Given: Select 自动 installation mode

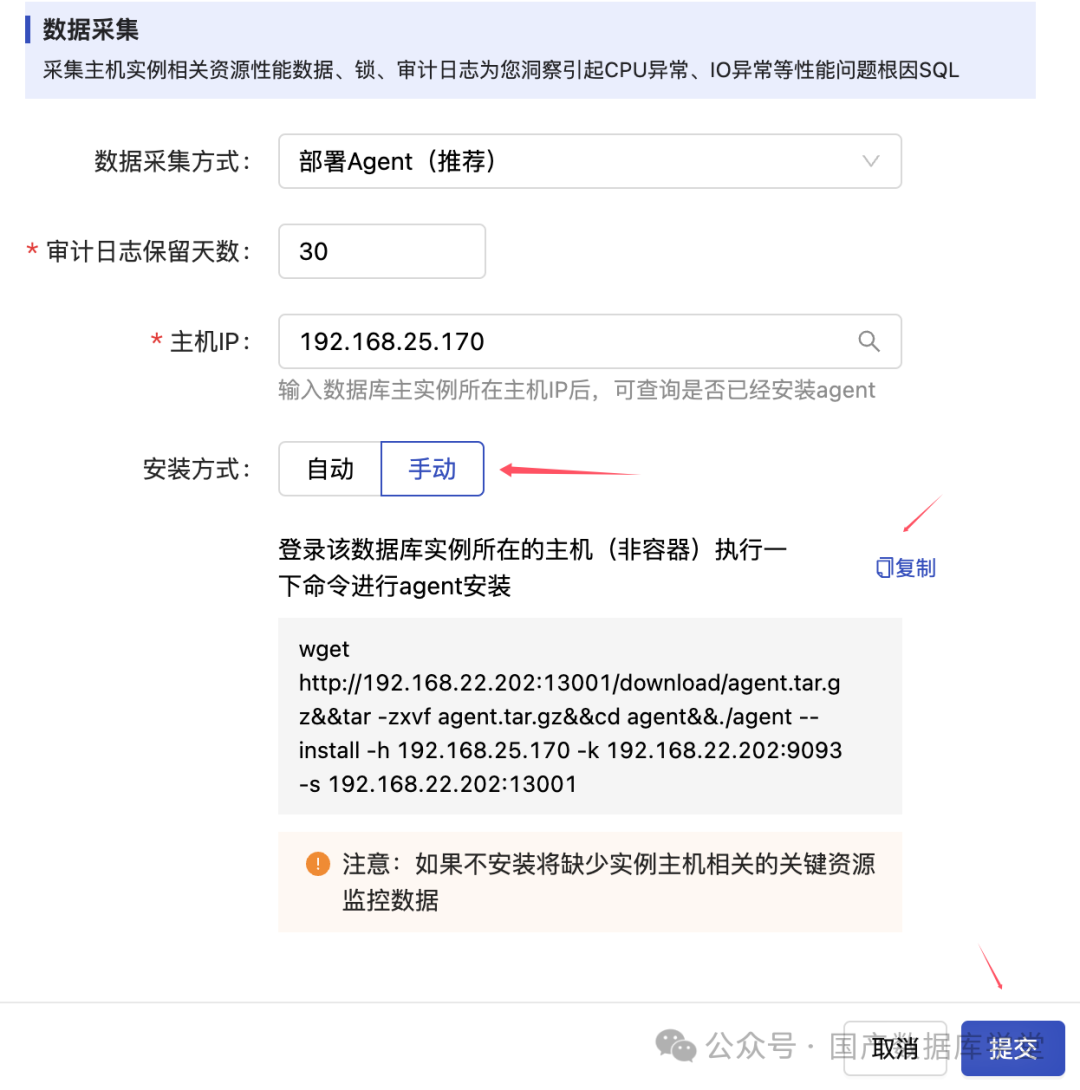Looking at the screenshot, I should point(330,469).
